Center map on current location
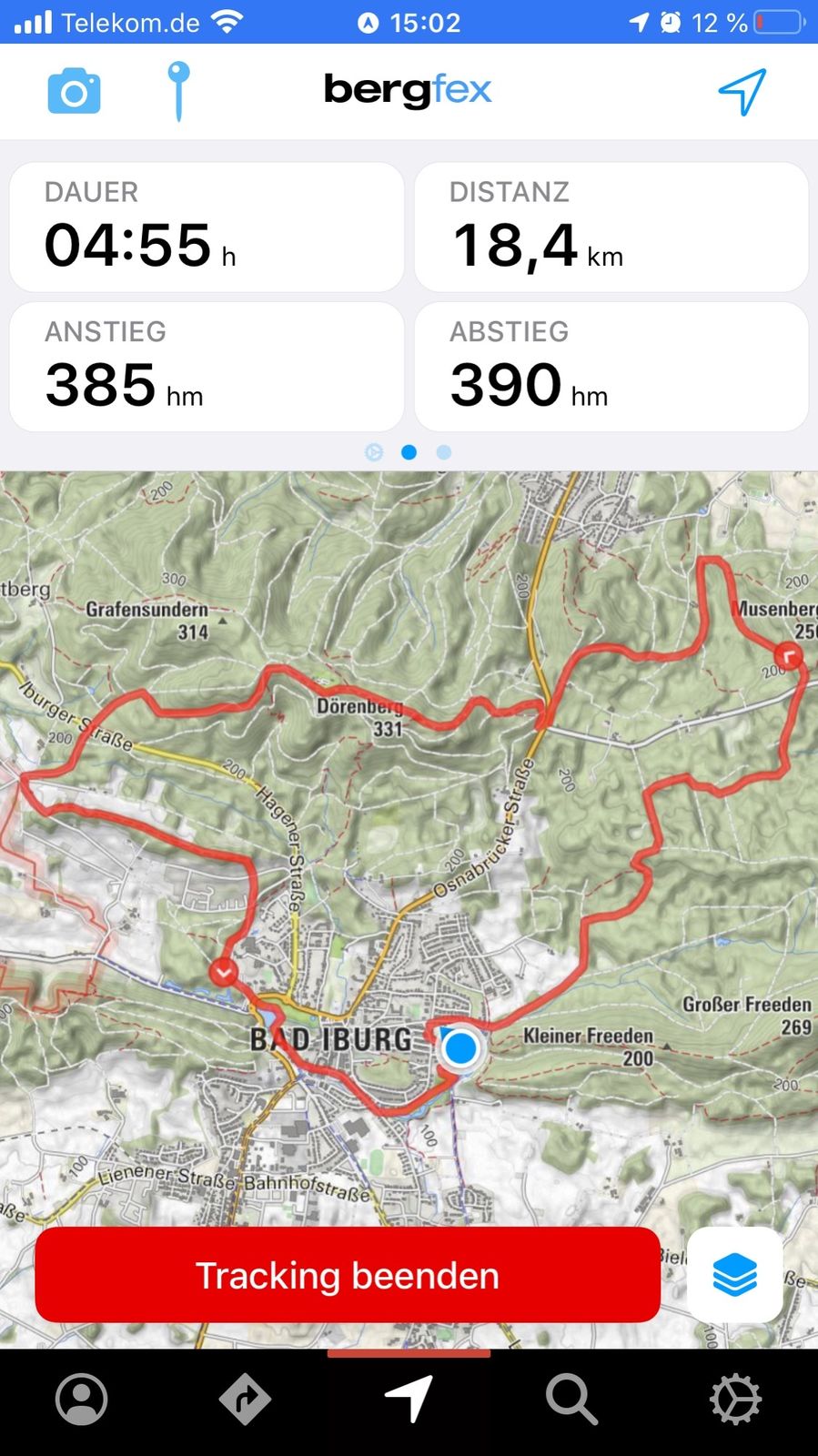The image size is (818, 1456). 742,91
